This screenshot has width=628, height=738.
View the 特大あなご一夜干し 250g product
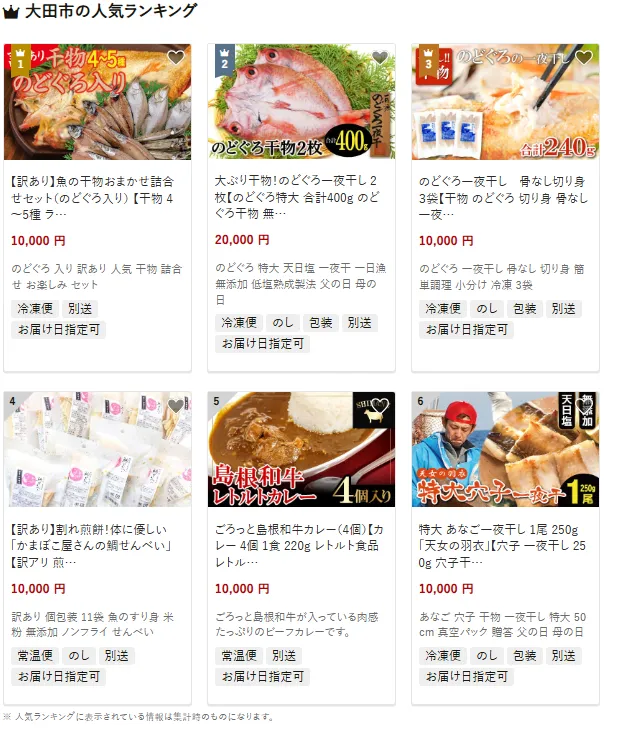505,541
